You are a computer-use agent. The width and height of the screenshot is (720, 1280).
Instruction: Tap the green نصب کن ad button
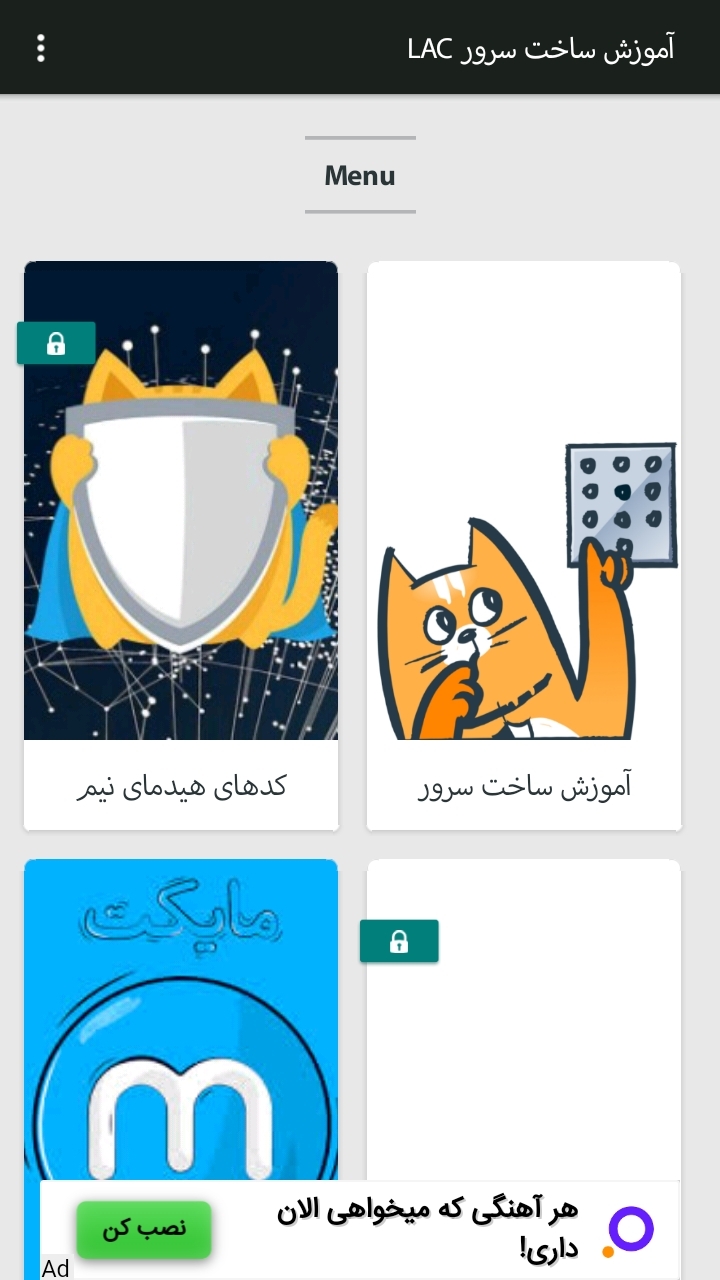[144, 1229]
